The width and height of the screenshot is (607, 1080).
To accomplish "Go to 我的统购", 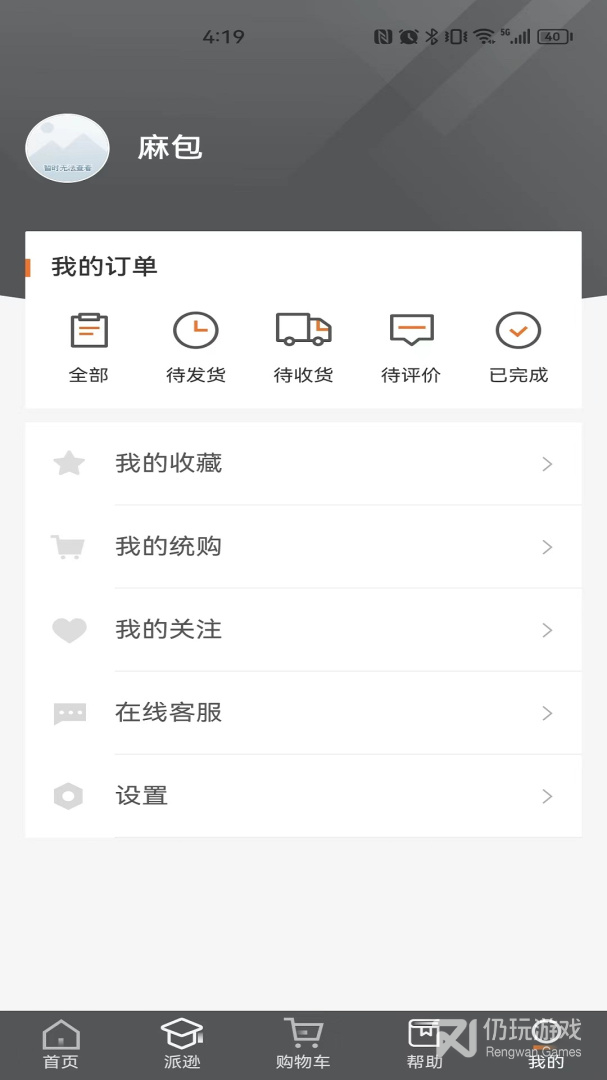I will 303,547.
